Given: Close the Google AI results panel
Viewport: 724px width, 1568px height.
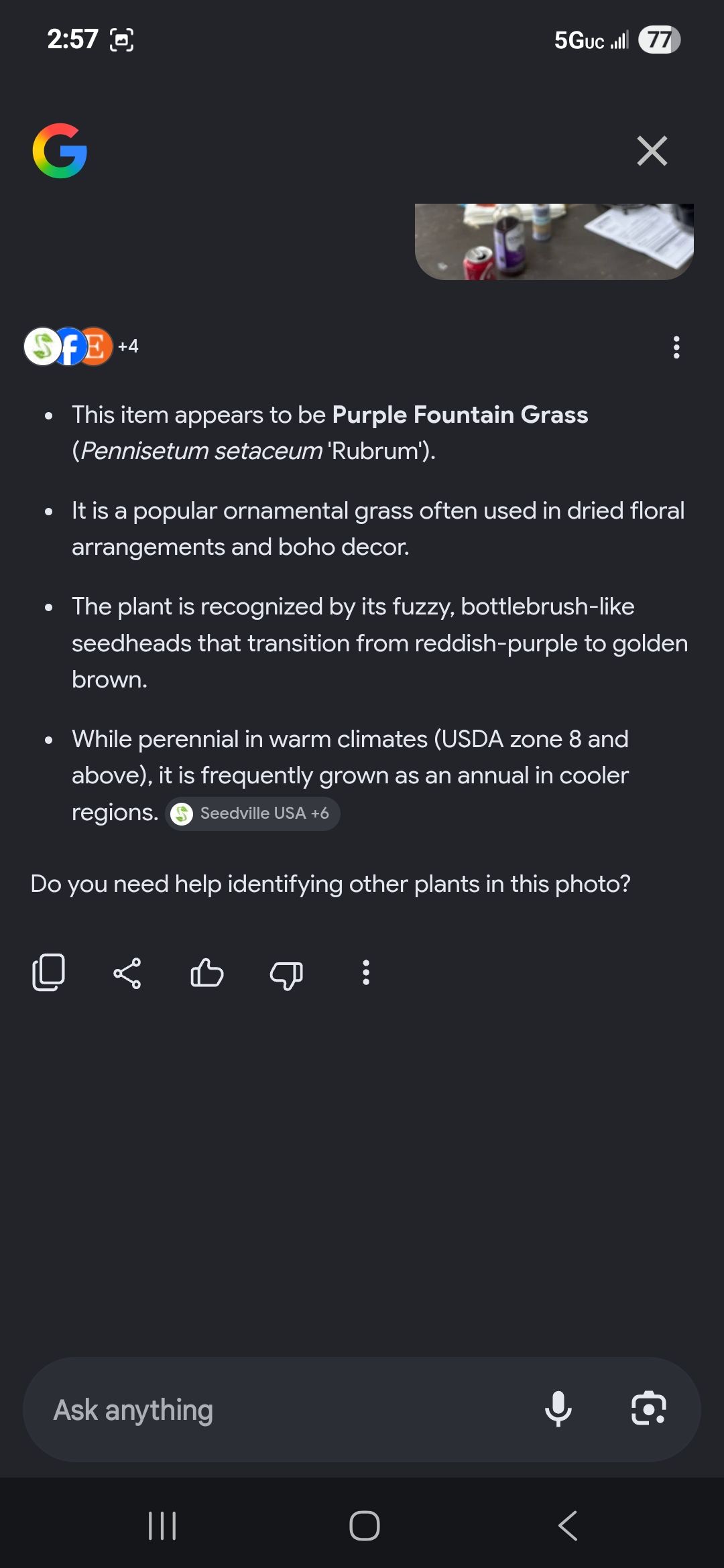Looking at the screenshot, I should pos(652,151).
